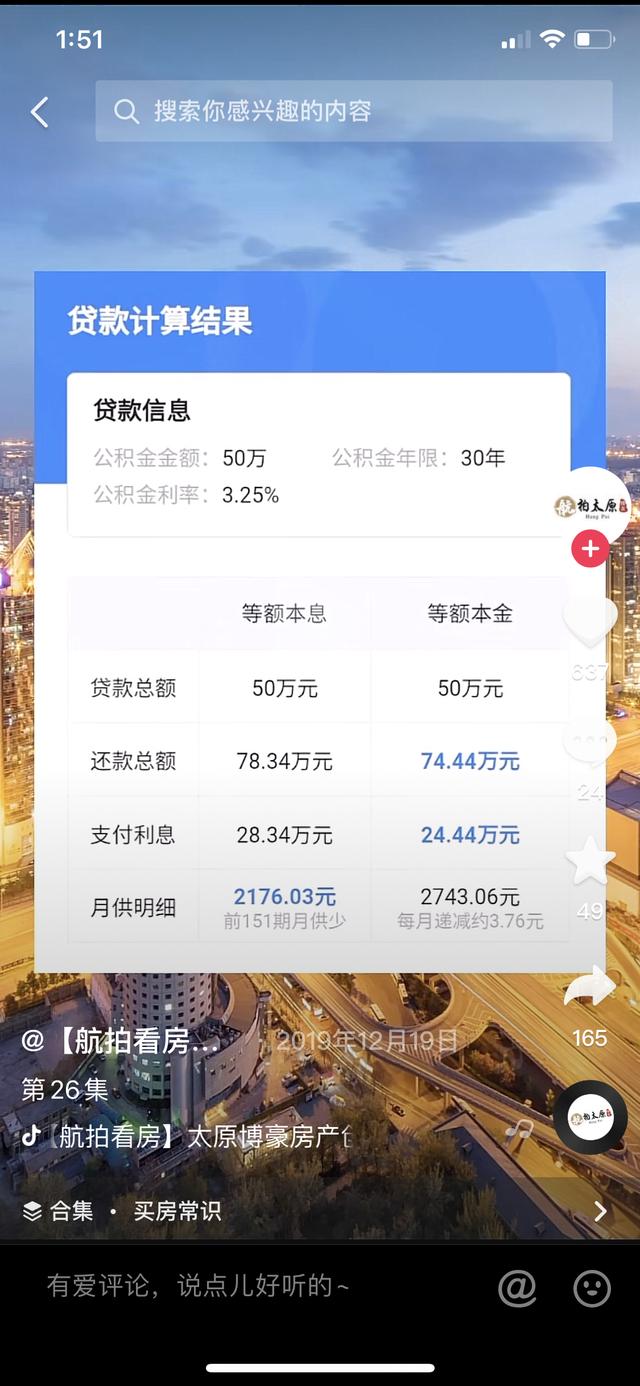Image resolution: width=640 pixels, height=1386 pixels.
Task: Follow the creator with the red plus
Action: point(591,549)
